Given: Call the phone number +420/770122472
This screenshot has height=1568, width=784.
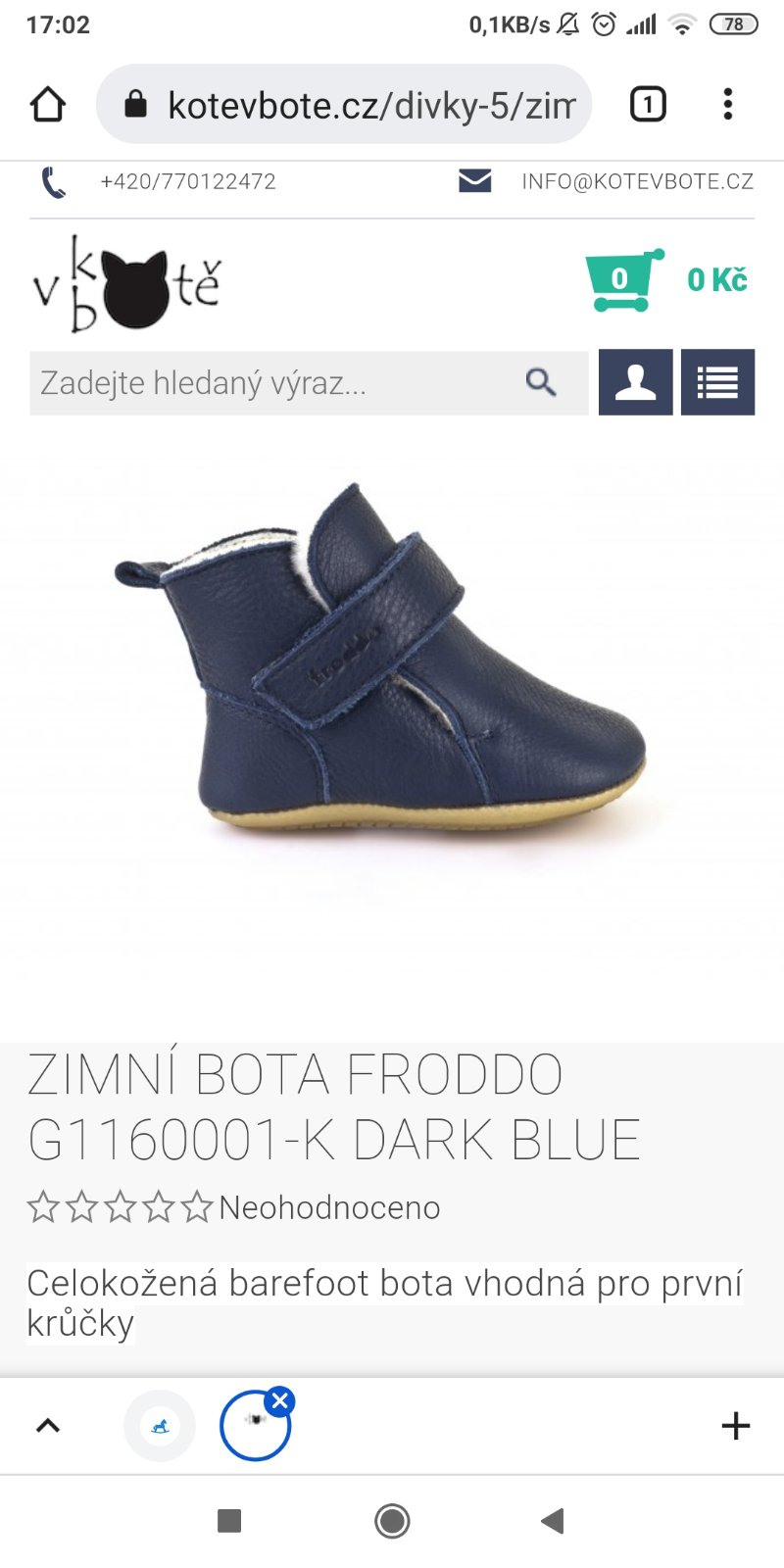Looking at the screenshot, I should click(x=187, y=181).
